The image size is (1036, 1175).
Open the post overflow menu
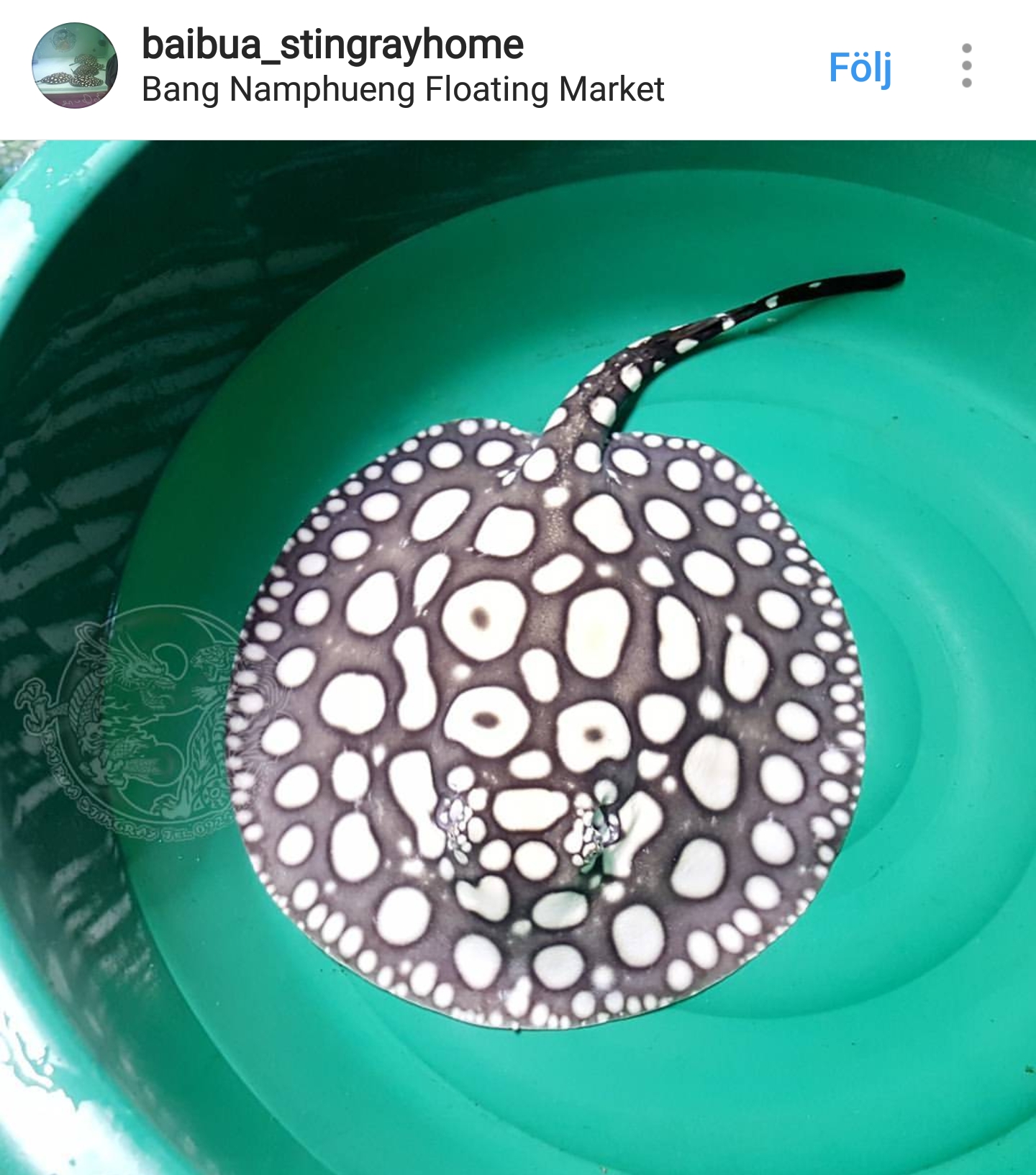pyautogui.click(x=966, y=65)
